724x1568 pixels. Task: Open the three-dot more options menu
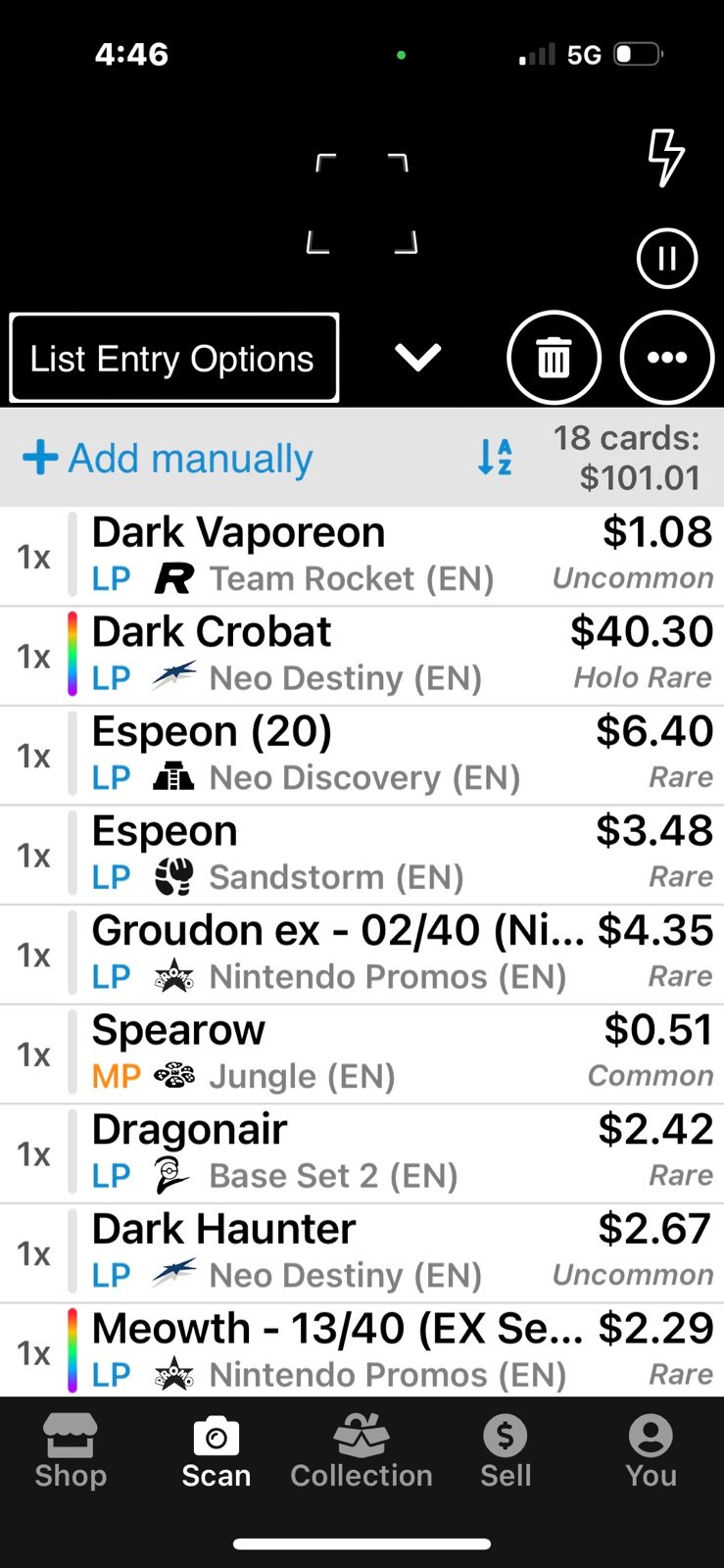(667, 358)
